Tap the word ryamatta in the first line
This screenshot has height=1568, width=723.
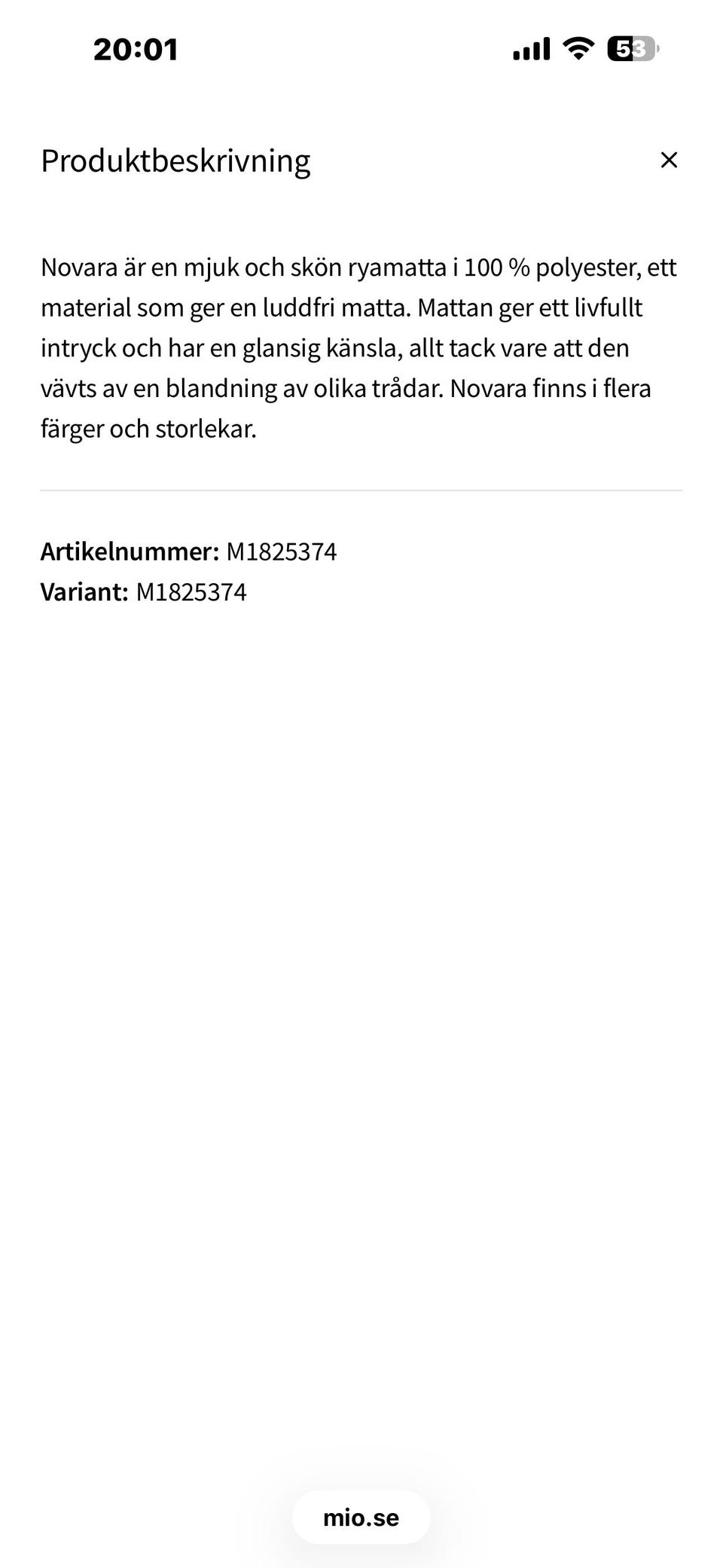click(392, 267)
